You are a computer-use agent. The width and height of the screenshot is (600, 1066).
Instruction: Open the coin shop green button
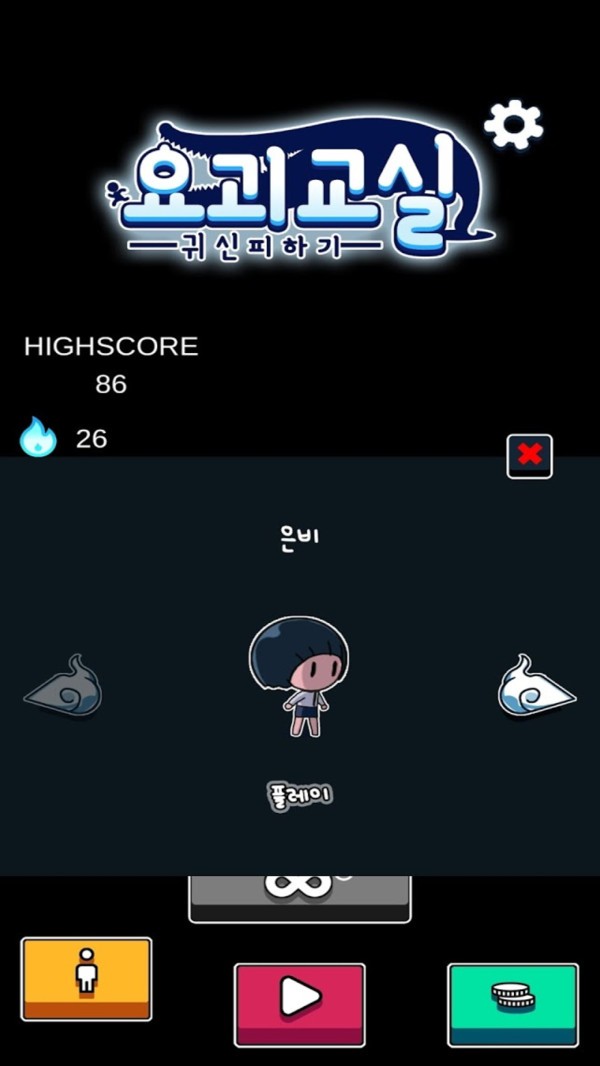pos(512,1003)
